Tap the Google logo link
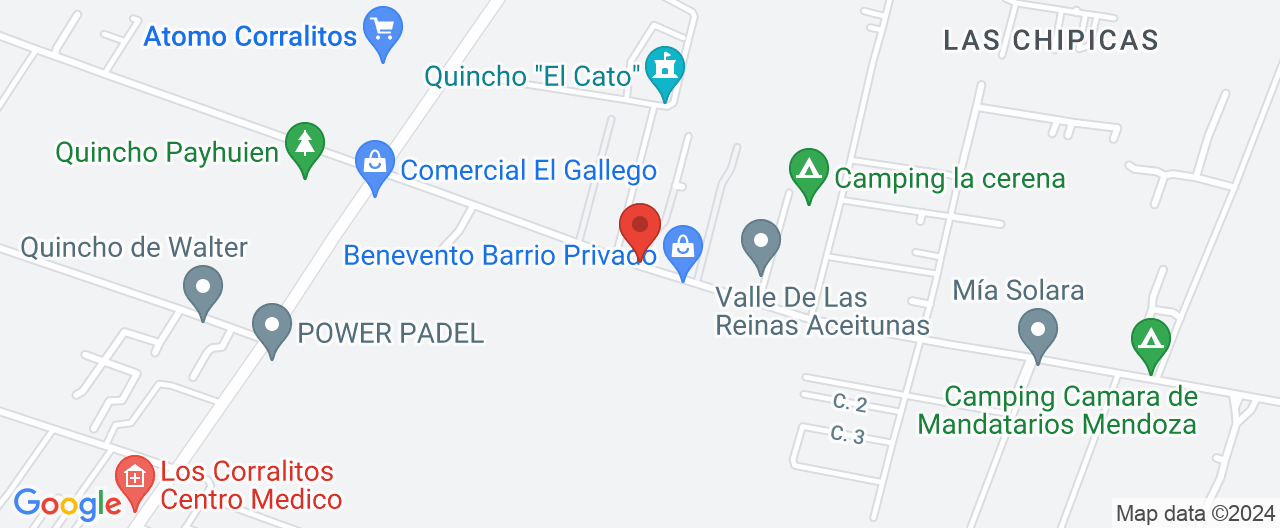 [67, 503]
